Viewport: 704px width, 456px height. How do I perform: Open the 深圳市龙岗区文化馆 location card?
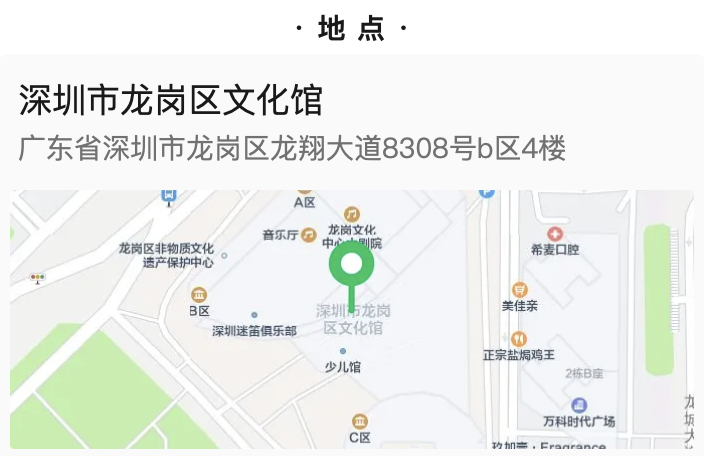click(x=170, y=101)
